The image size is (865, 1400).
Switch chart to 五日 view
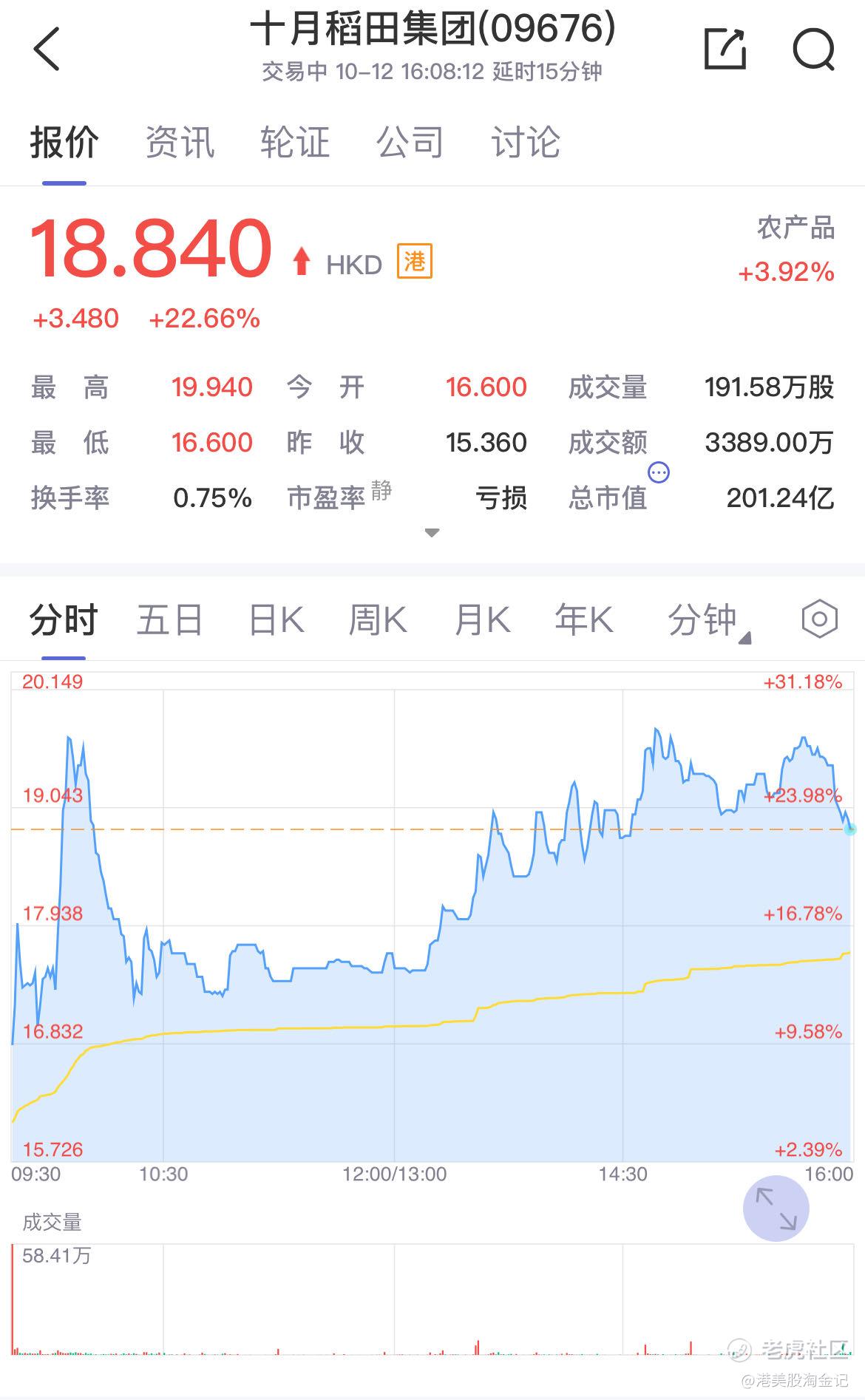click(x=169, y=619)
